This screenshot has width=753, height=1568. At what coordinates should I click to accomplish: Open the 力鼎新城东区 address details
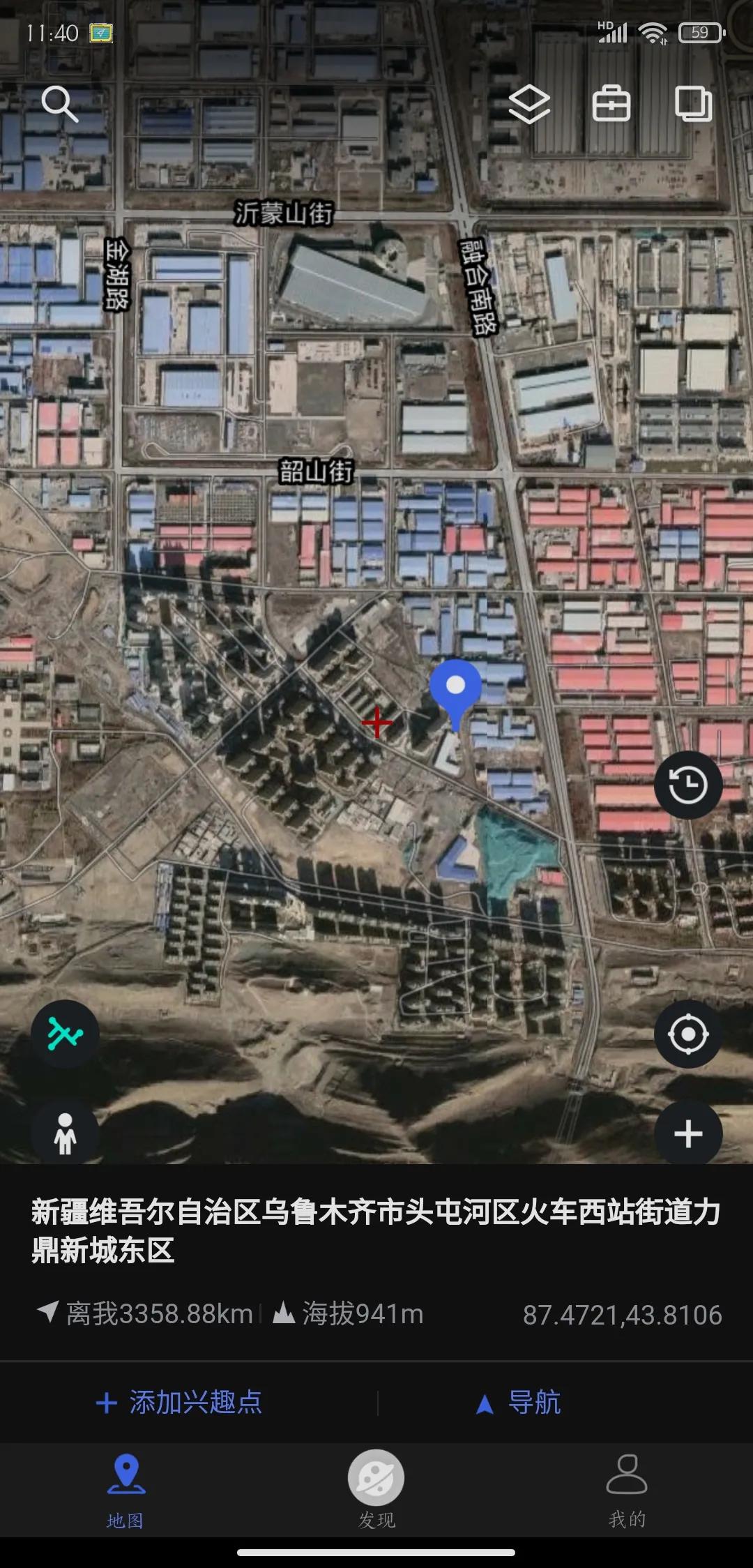(376, 1228)
